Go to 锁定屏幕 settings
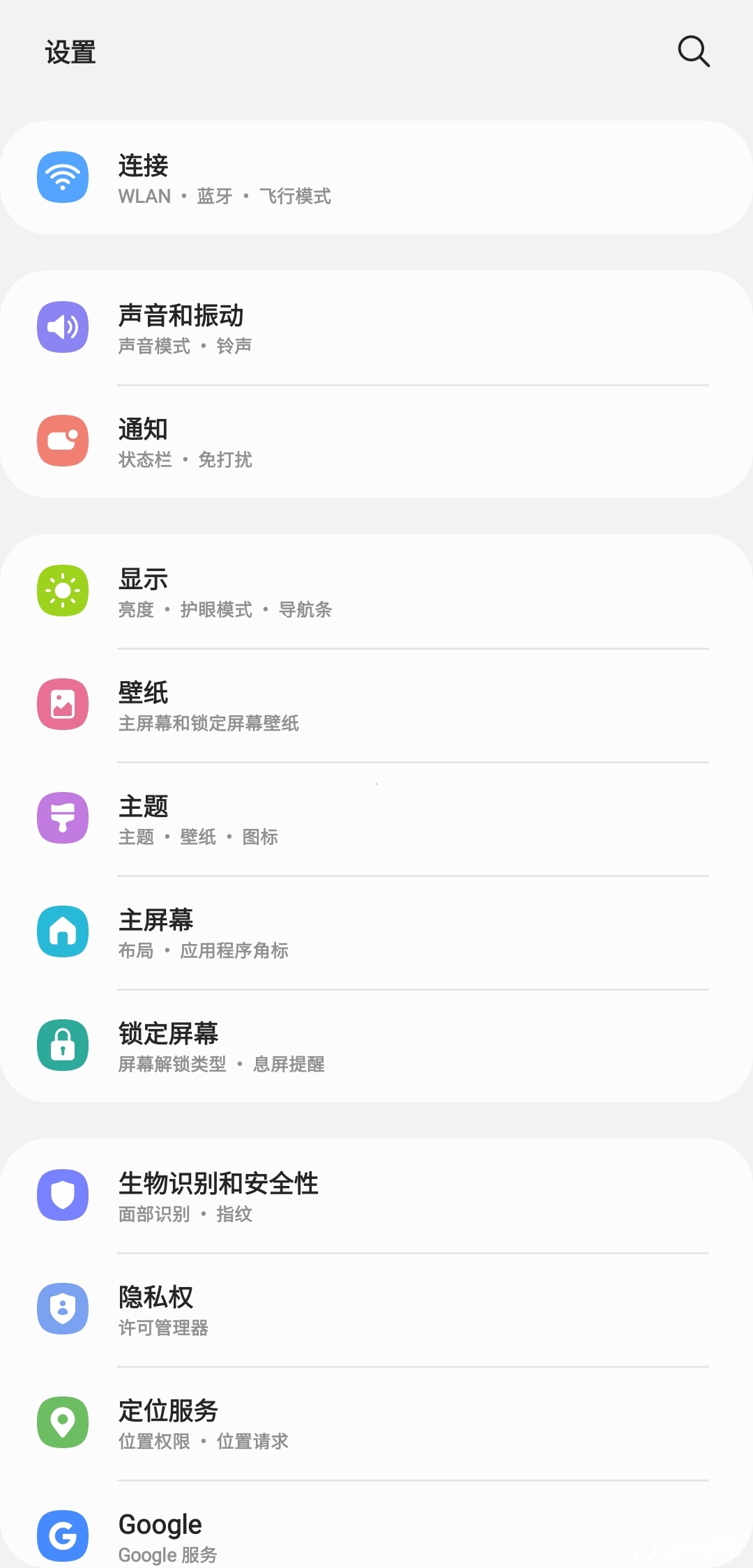 click(376, 1046)
